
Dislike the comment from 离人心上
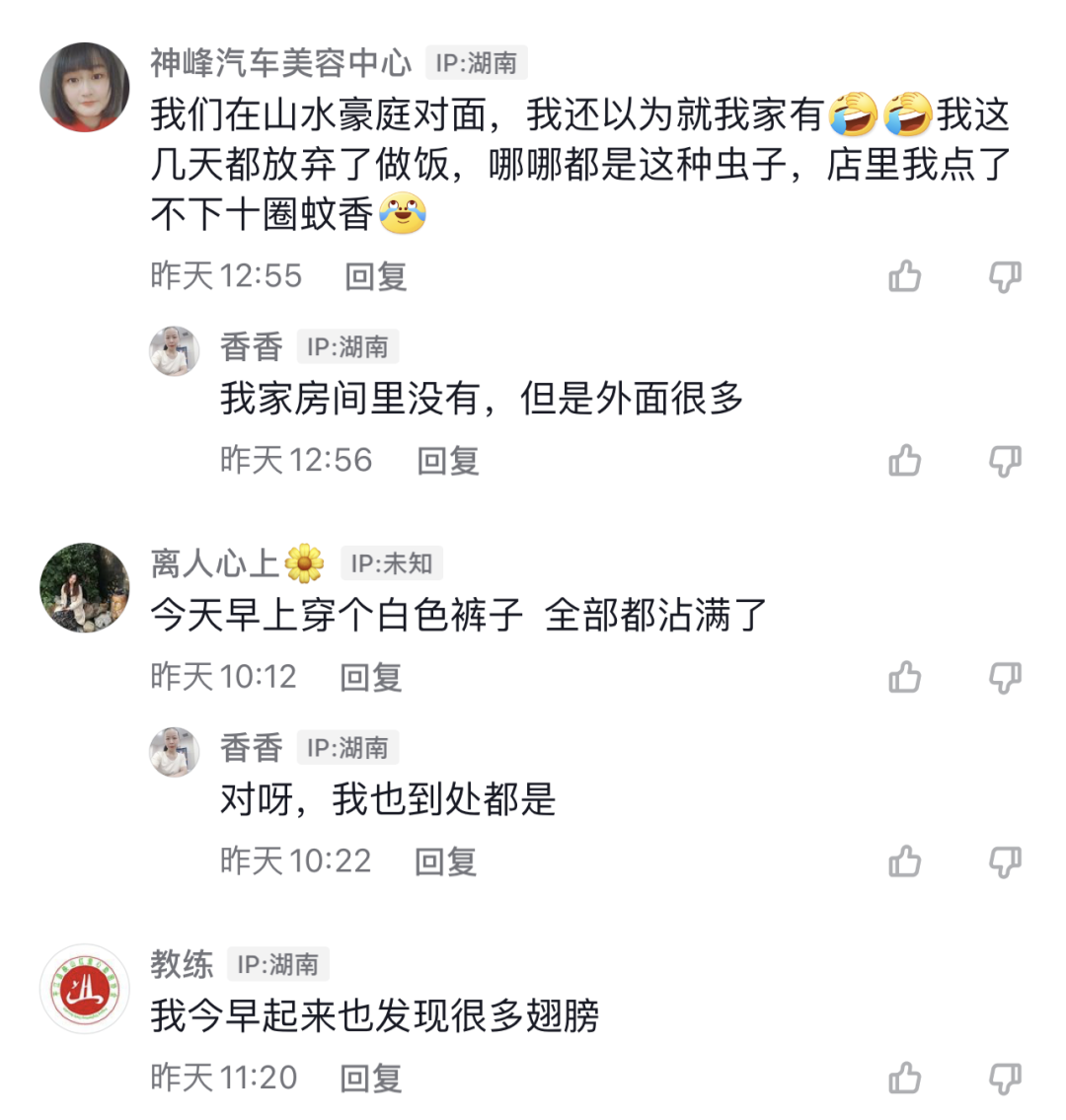point(1005,678)
